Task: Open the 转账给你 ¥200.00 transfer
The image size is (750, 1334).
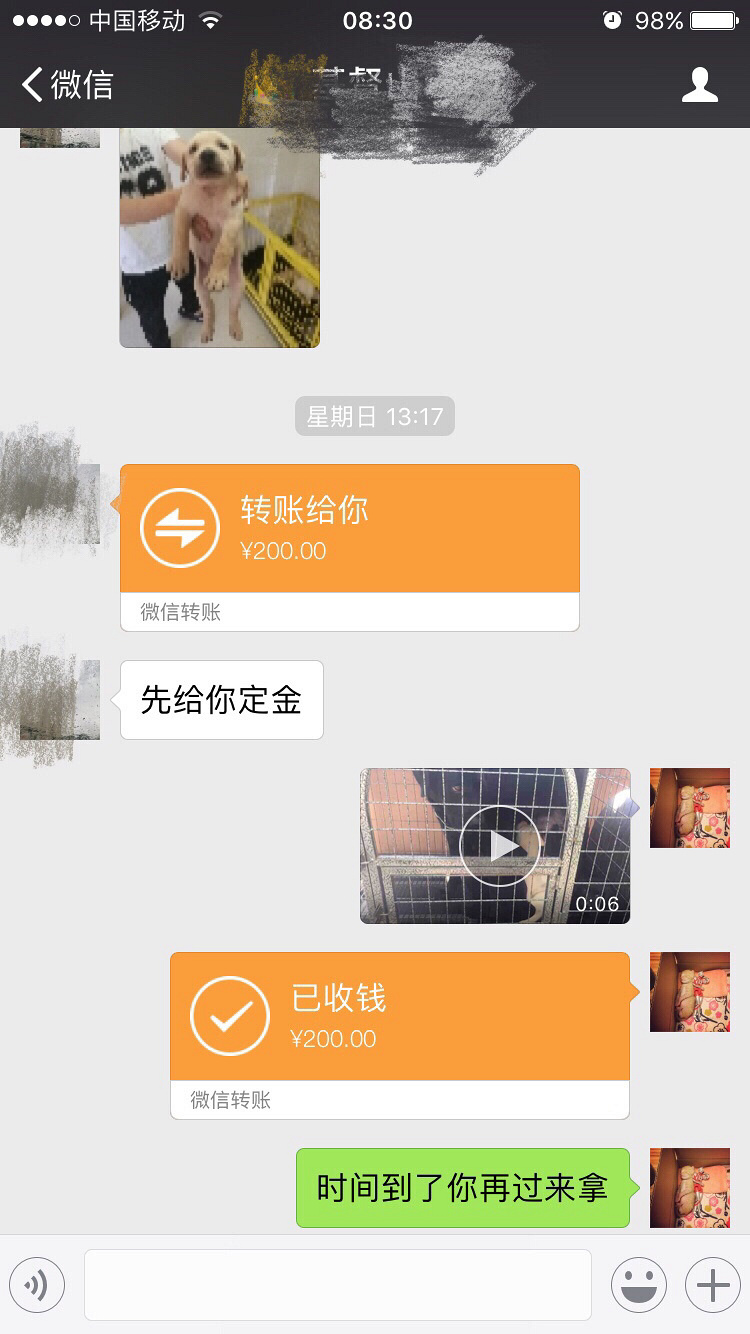Action: tap(349, 530)
